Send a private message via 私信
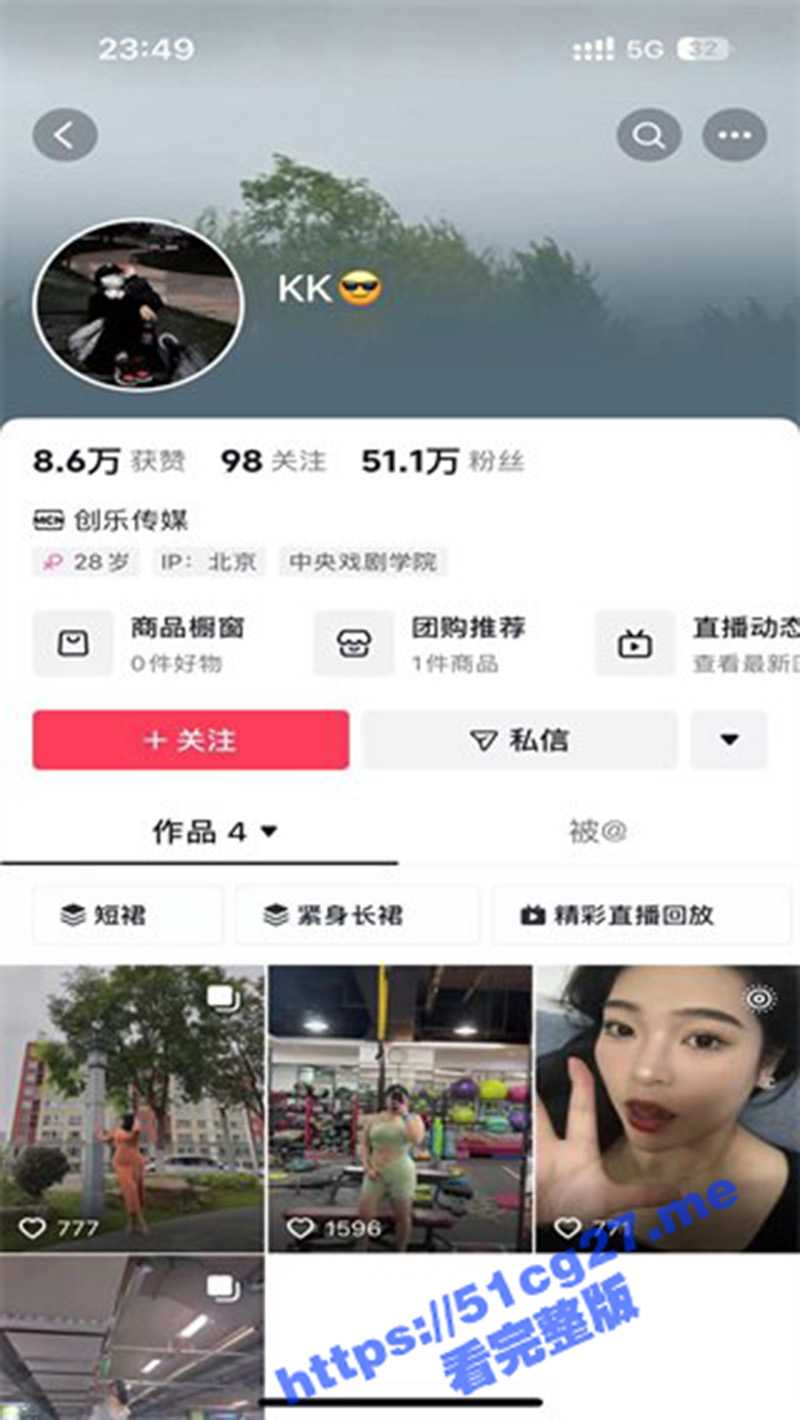This screenshot has height=1420, width=800. (519, 740)
